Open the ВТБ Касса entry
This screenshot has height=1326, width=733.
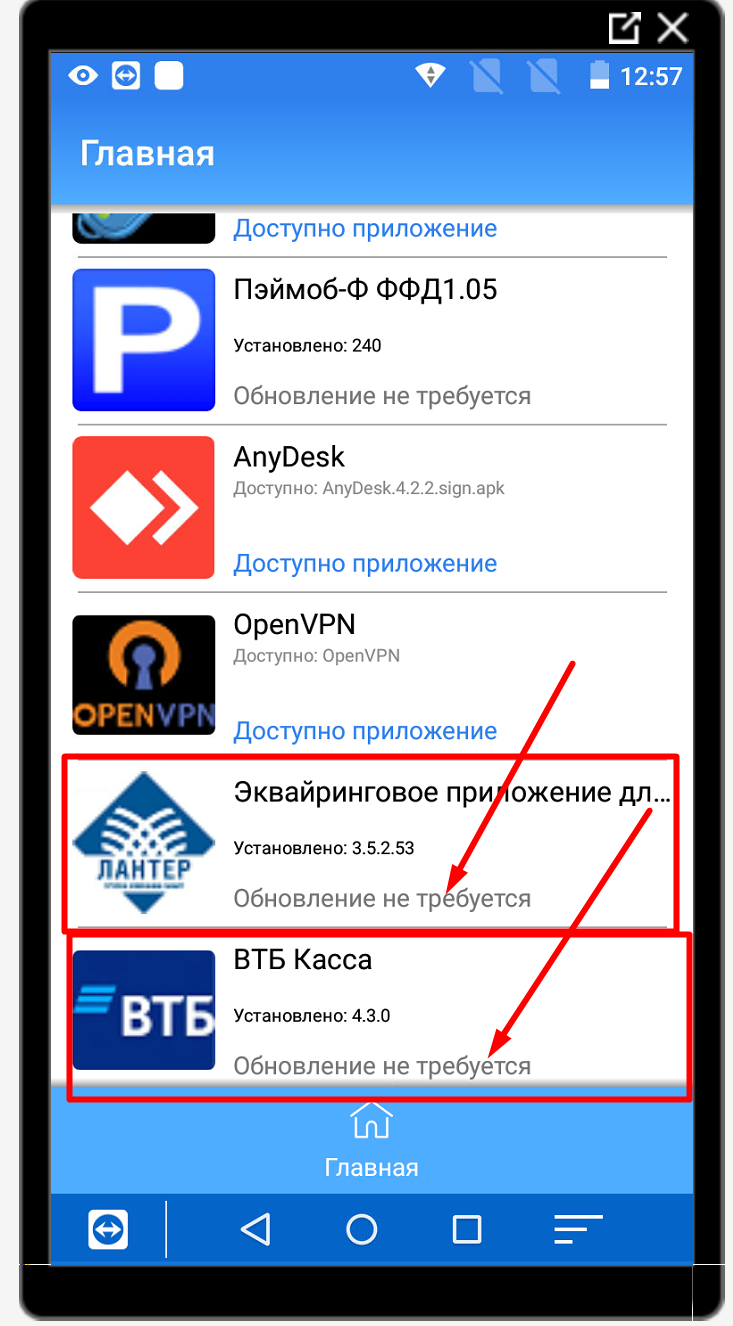click(371, 1011)
